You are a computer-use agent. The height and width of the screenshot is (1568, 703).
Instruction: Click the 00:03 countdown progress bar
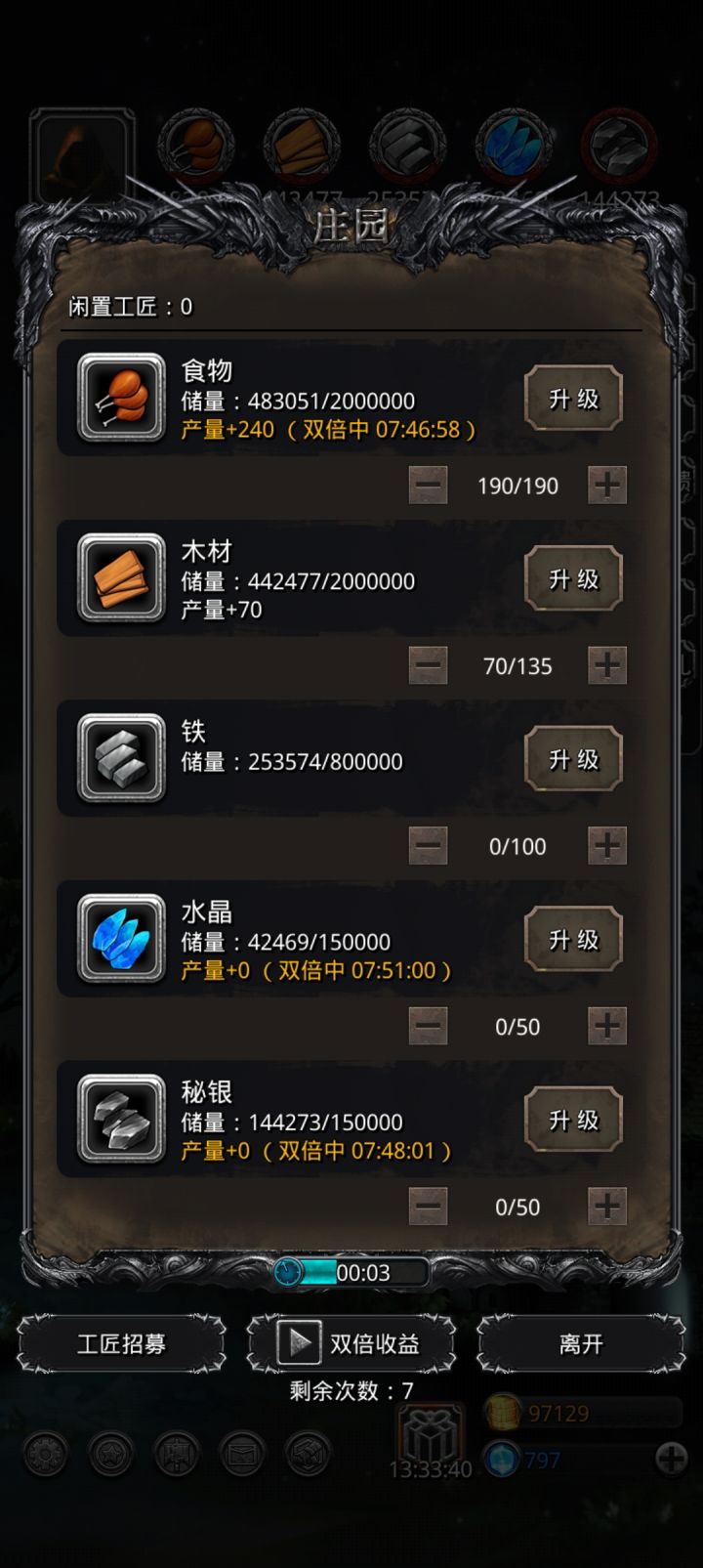click(351, 1272)
